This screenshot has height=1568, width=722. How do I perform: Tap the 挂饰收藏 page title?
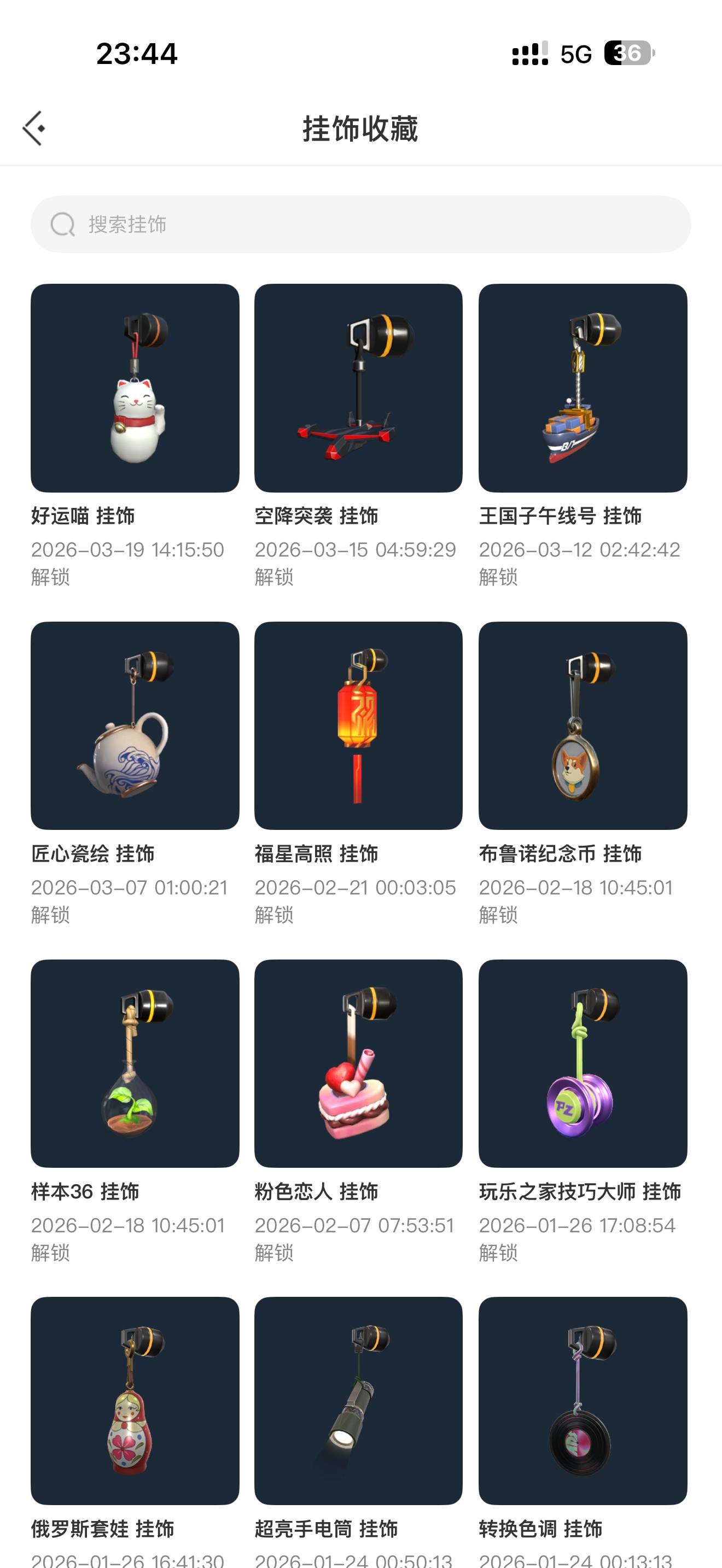coord(361,129)
